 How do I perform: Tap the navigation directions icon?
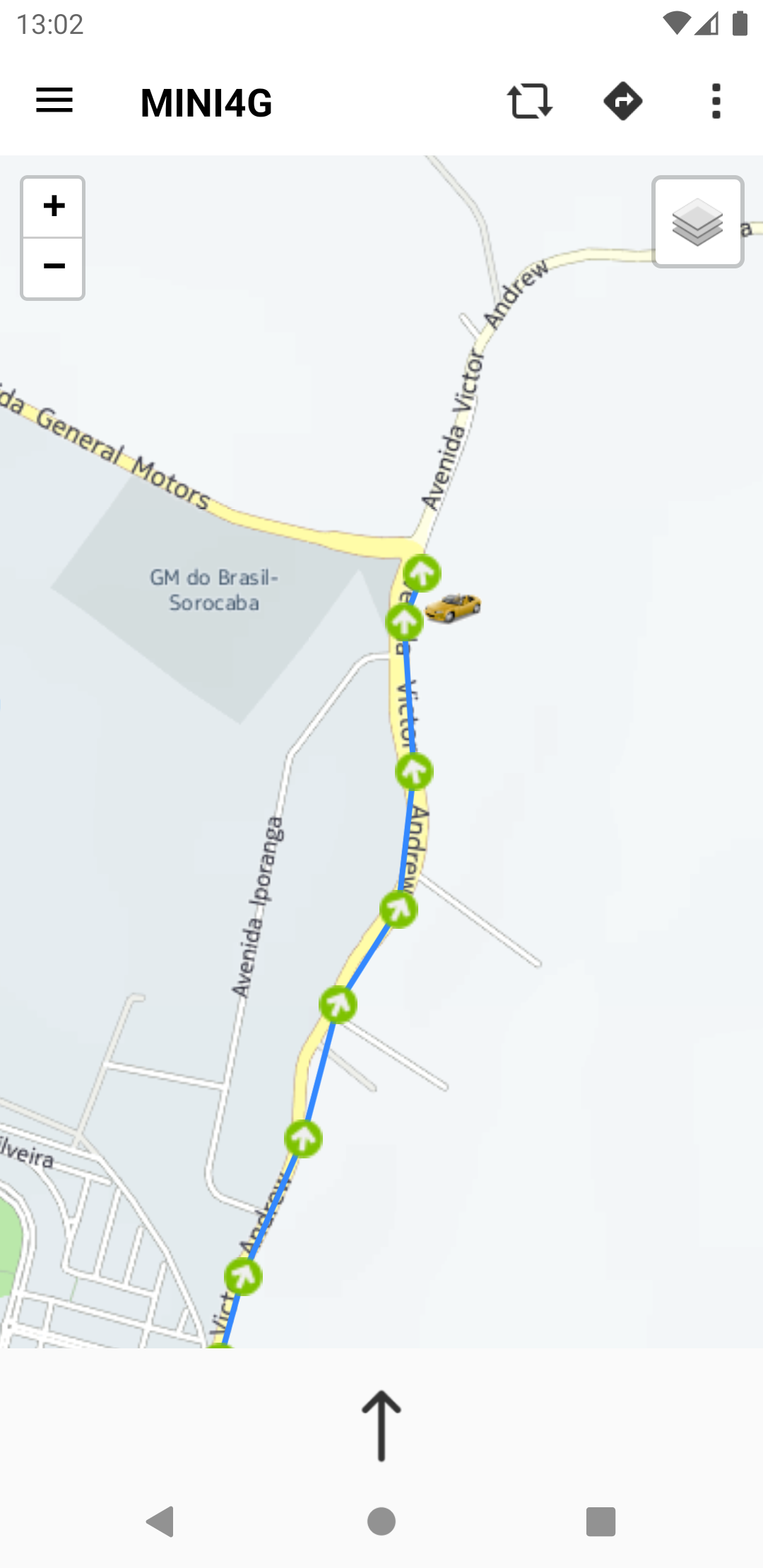pyautogui.click(x=624, y=101)
